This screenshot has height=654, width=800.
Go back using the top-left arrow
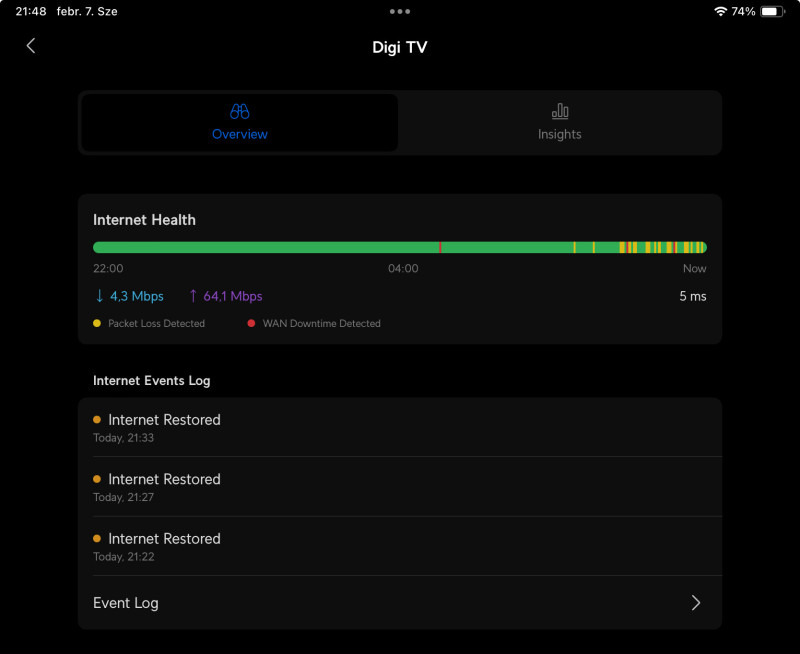pos(31,46)
